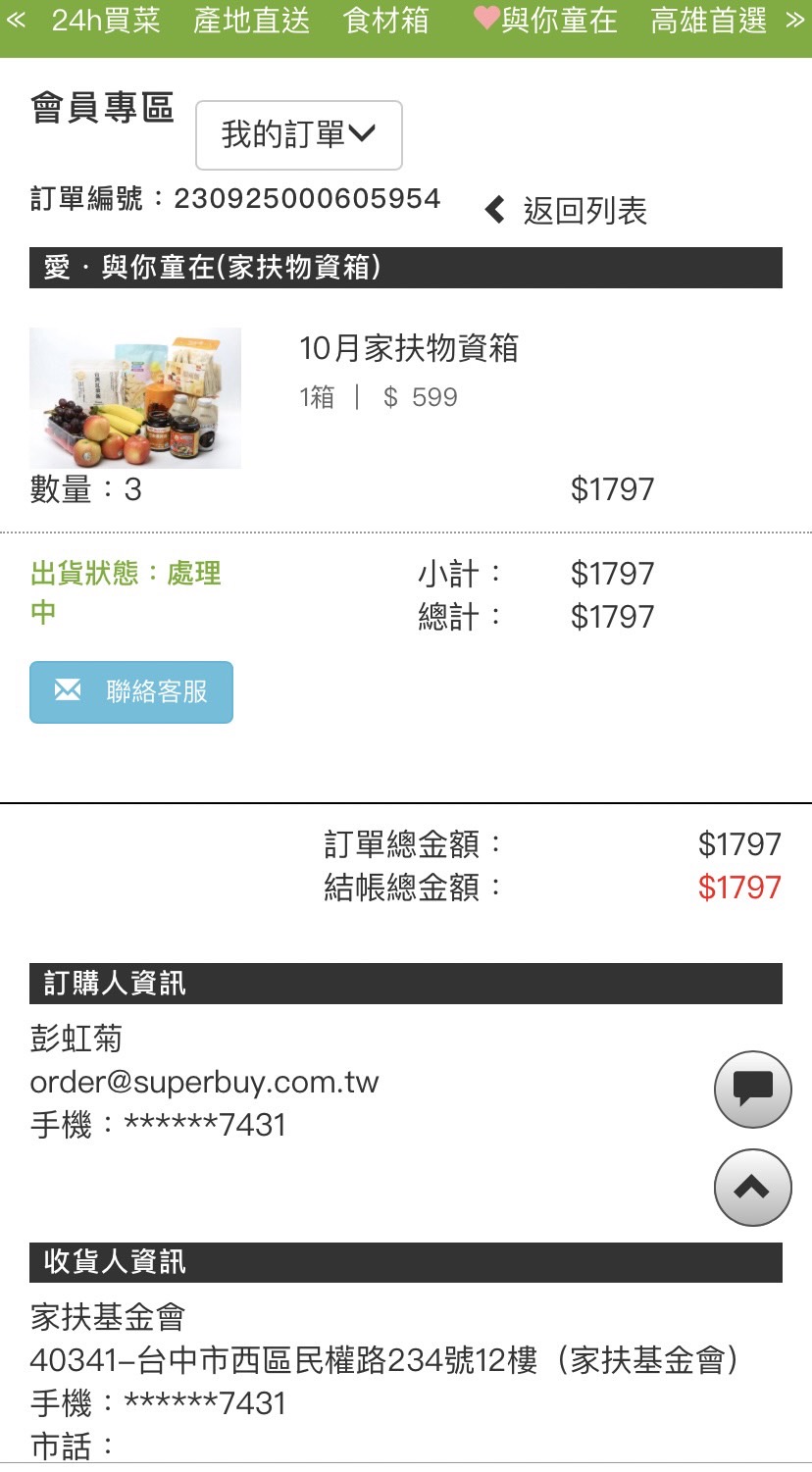View the 10月家扶物資箱 product image
Screen dimensions: 812x1472
[135, 398]
